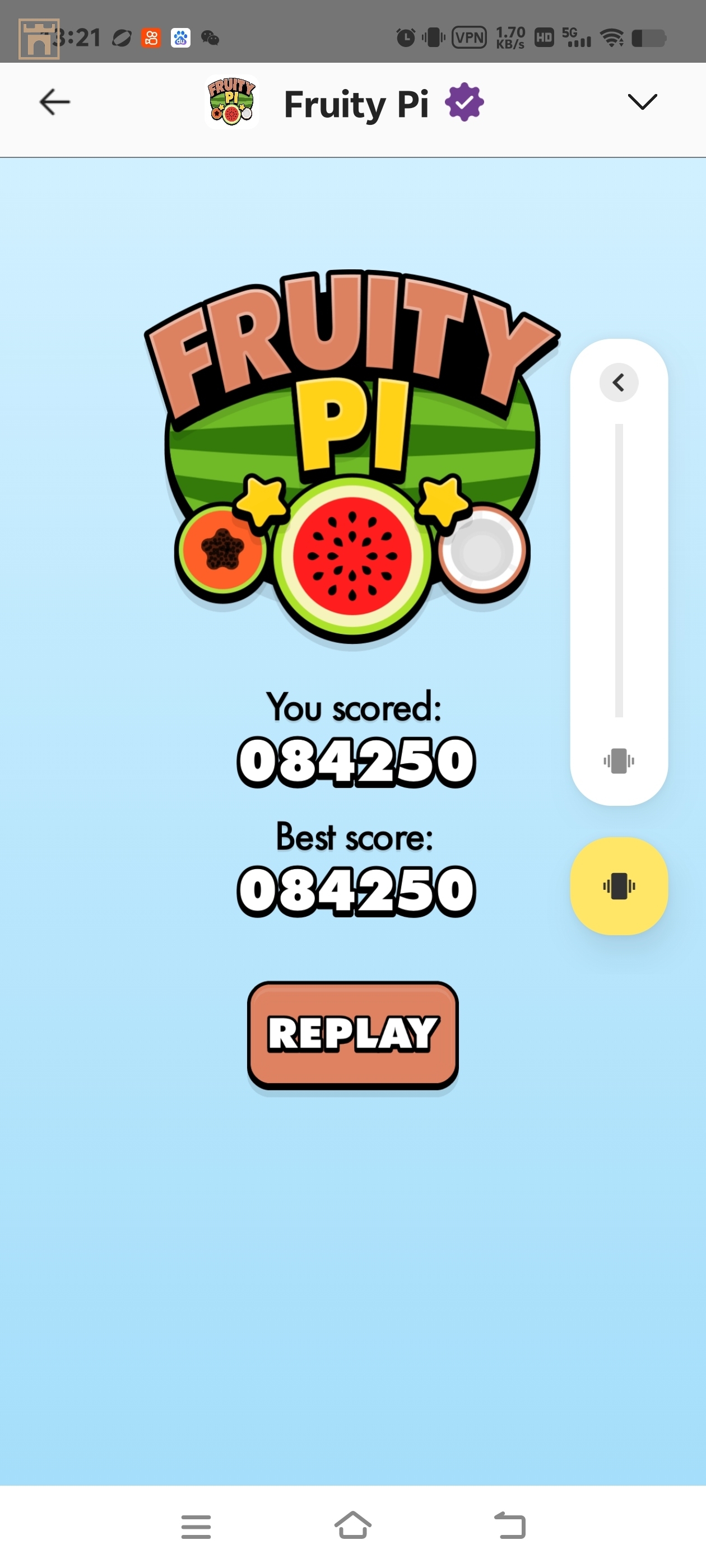706x1568 pixels.
Task: Tap REPLAY to start a new game
Action: pos(352,1034)
